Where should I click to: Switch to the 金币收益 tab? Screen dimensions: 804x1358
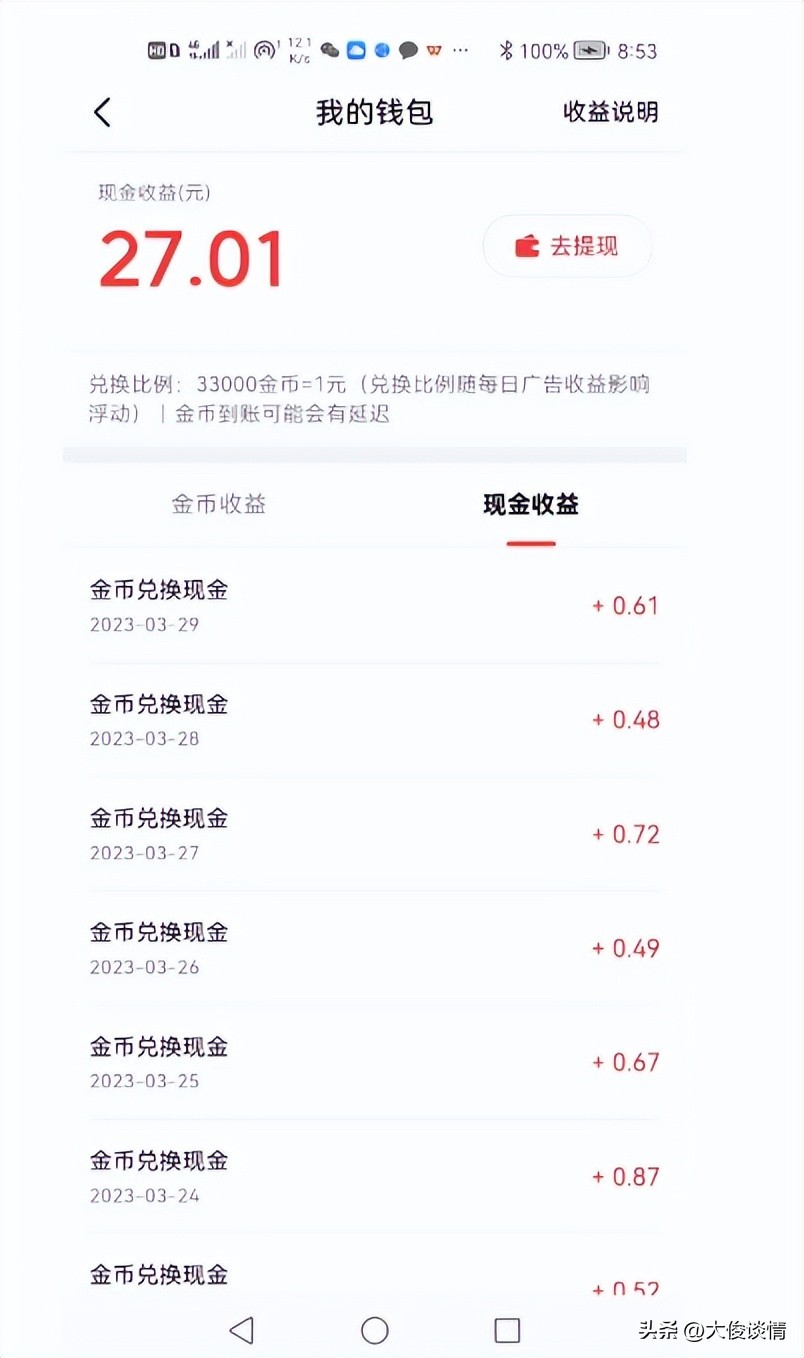click(x=218, y=505)
